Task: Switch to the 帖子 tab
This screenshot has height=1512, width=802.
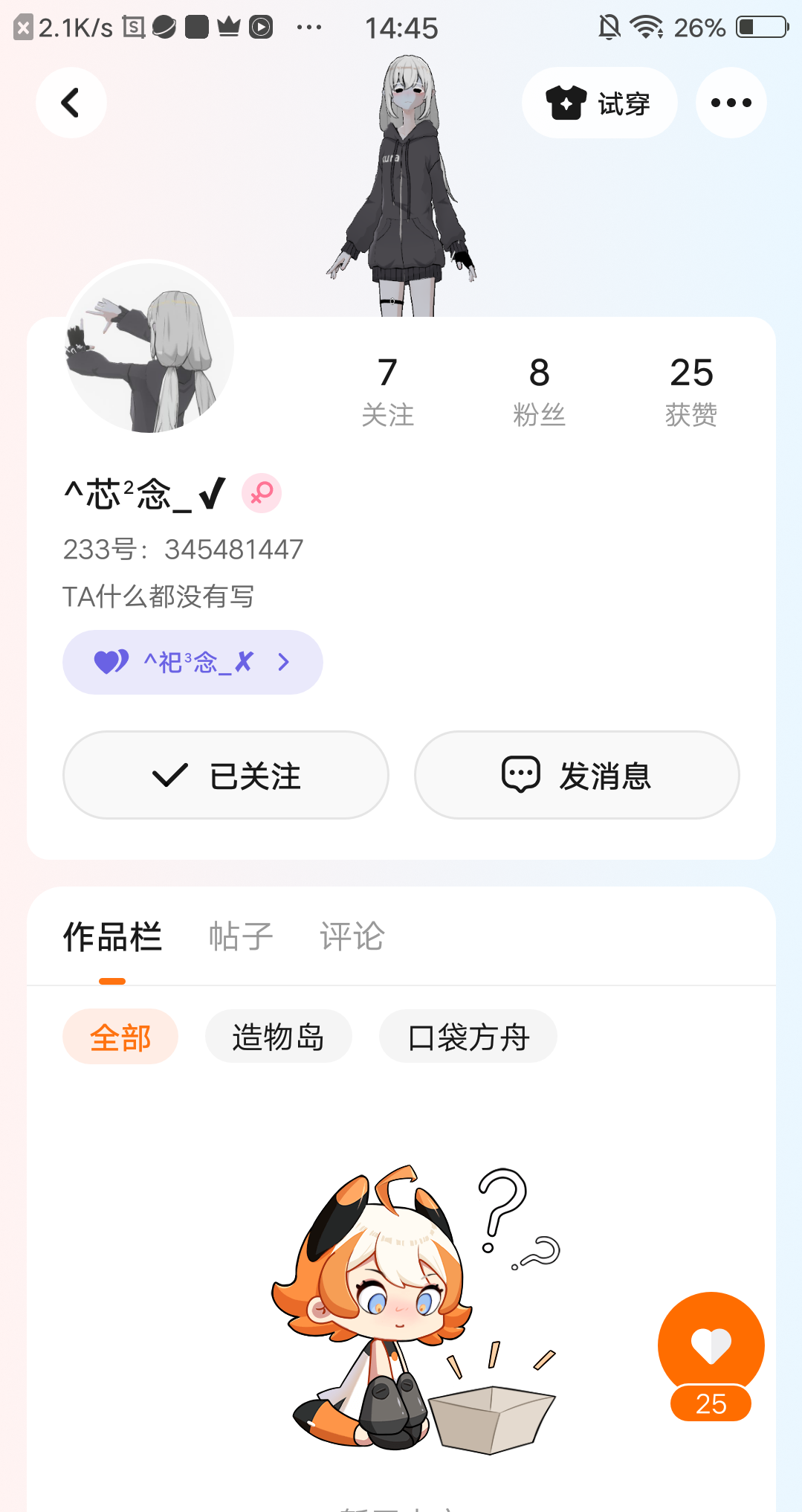Action: [x=241, y=936]
